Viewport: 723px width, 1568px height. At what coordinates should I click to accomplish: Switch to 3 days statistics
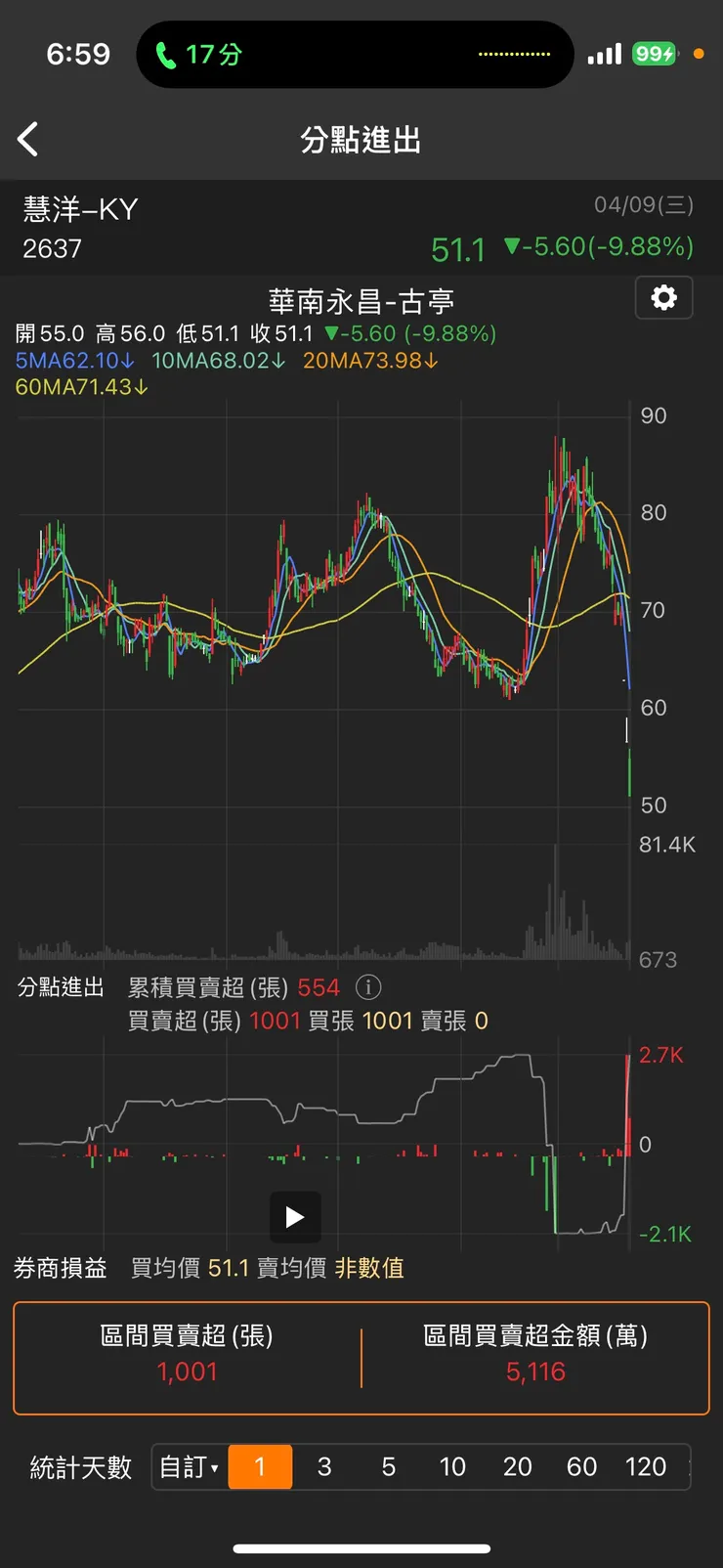324,1466
